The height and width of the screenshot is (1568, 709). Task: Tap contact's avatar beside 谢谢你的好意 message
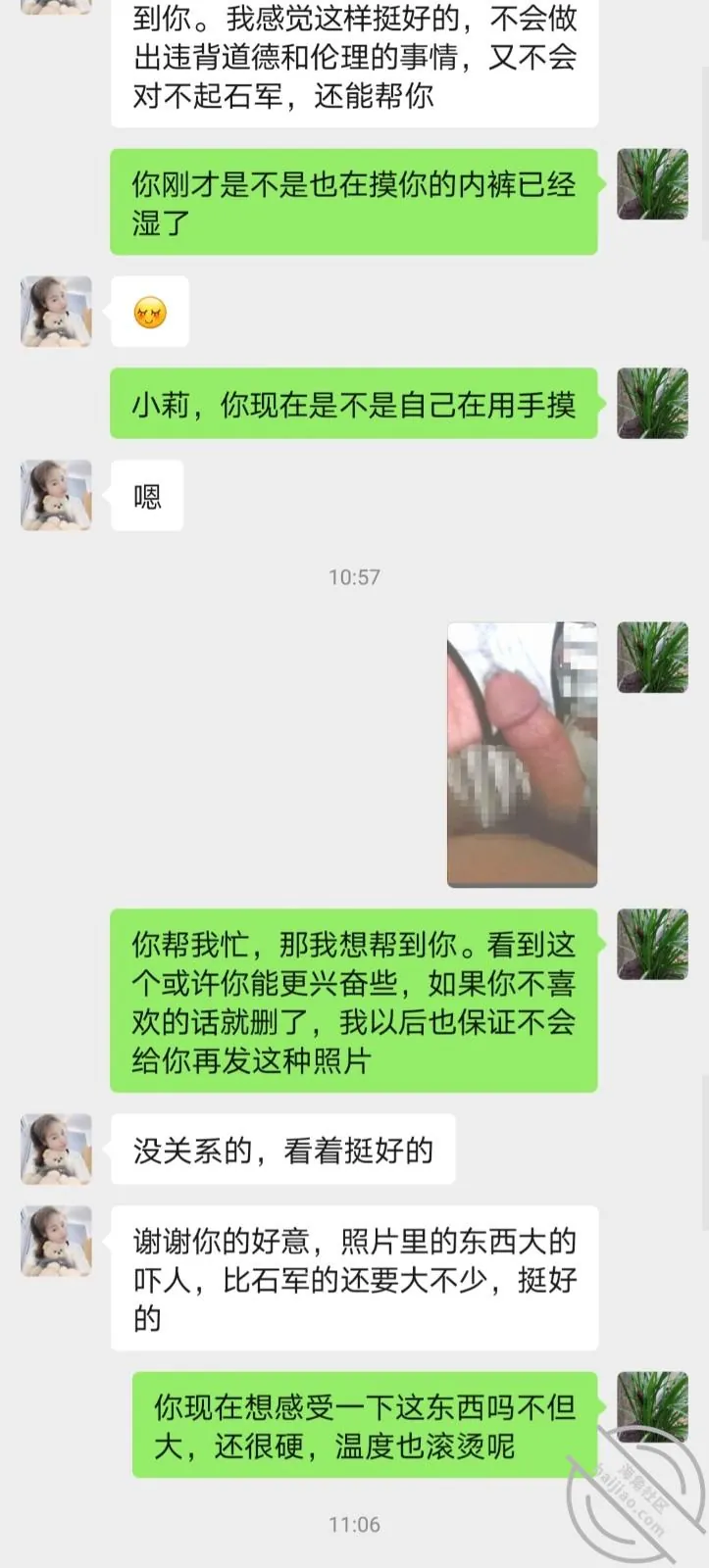(56, 1241)
